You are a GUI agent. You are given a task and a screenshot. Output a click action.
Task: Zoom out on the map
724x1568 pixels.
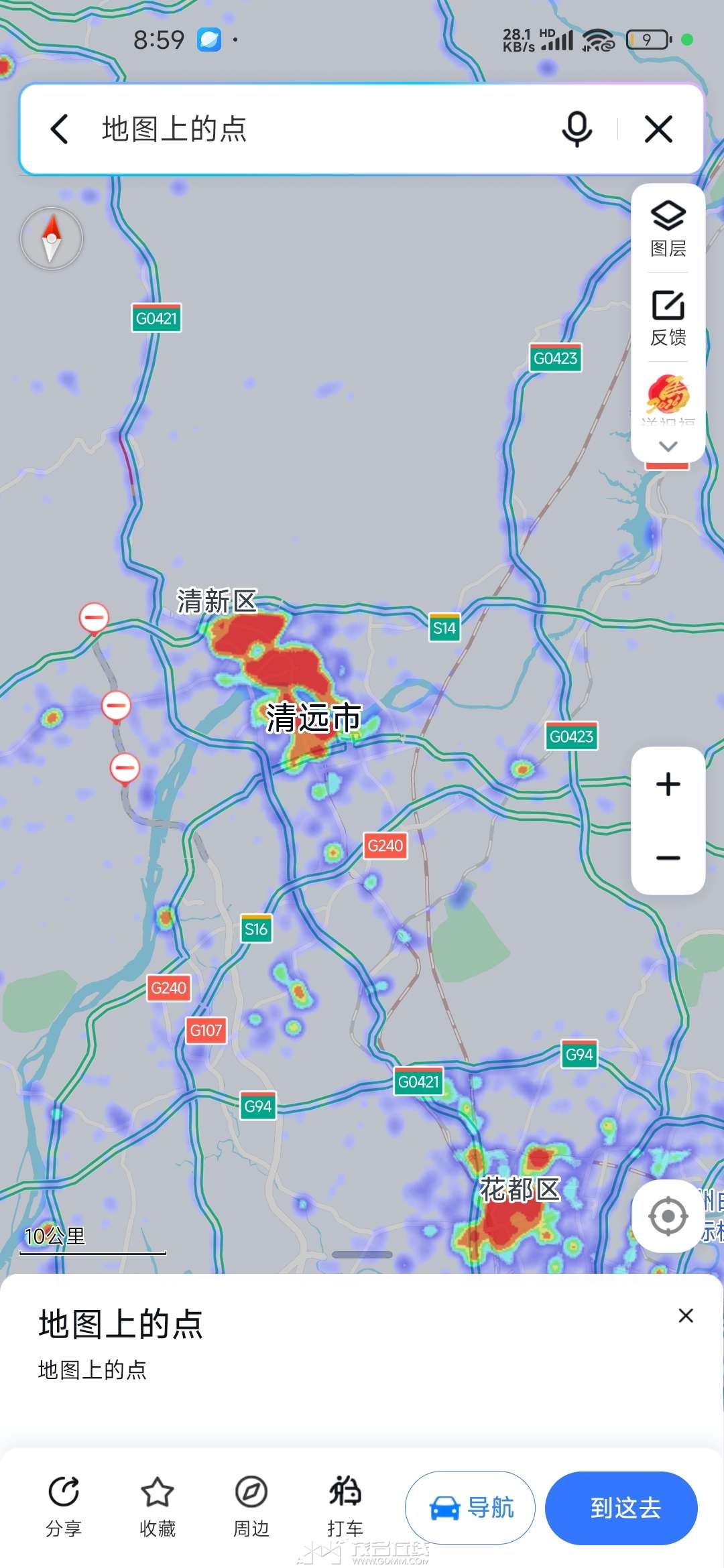click(668, 858)
